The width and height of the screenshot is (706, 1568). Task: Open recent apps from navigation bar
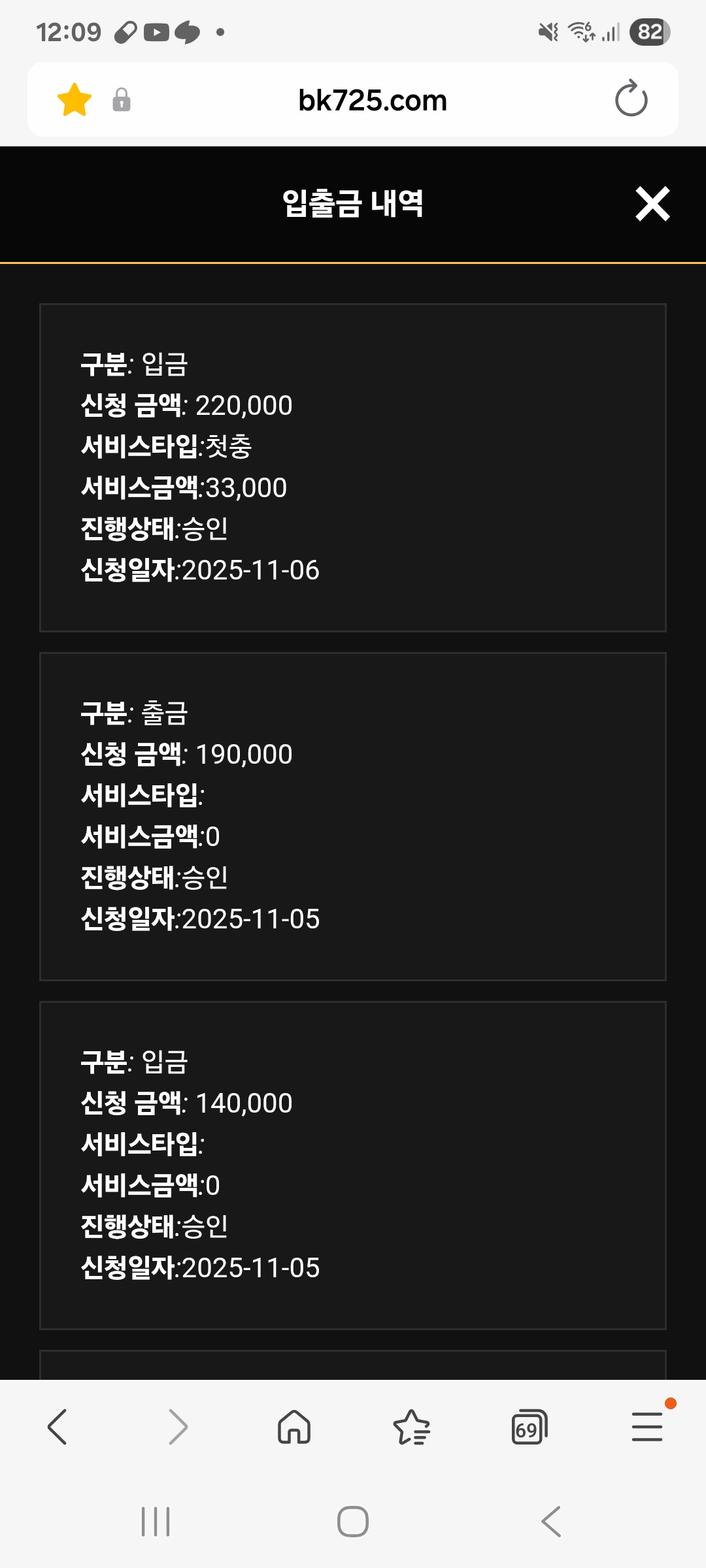[x=156, y=1522]
